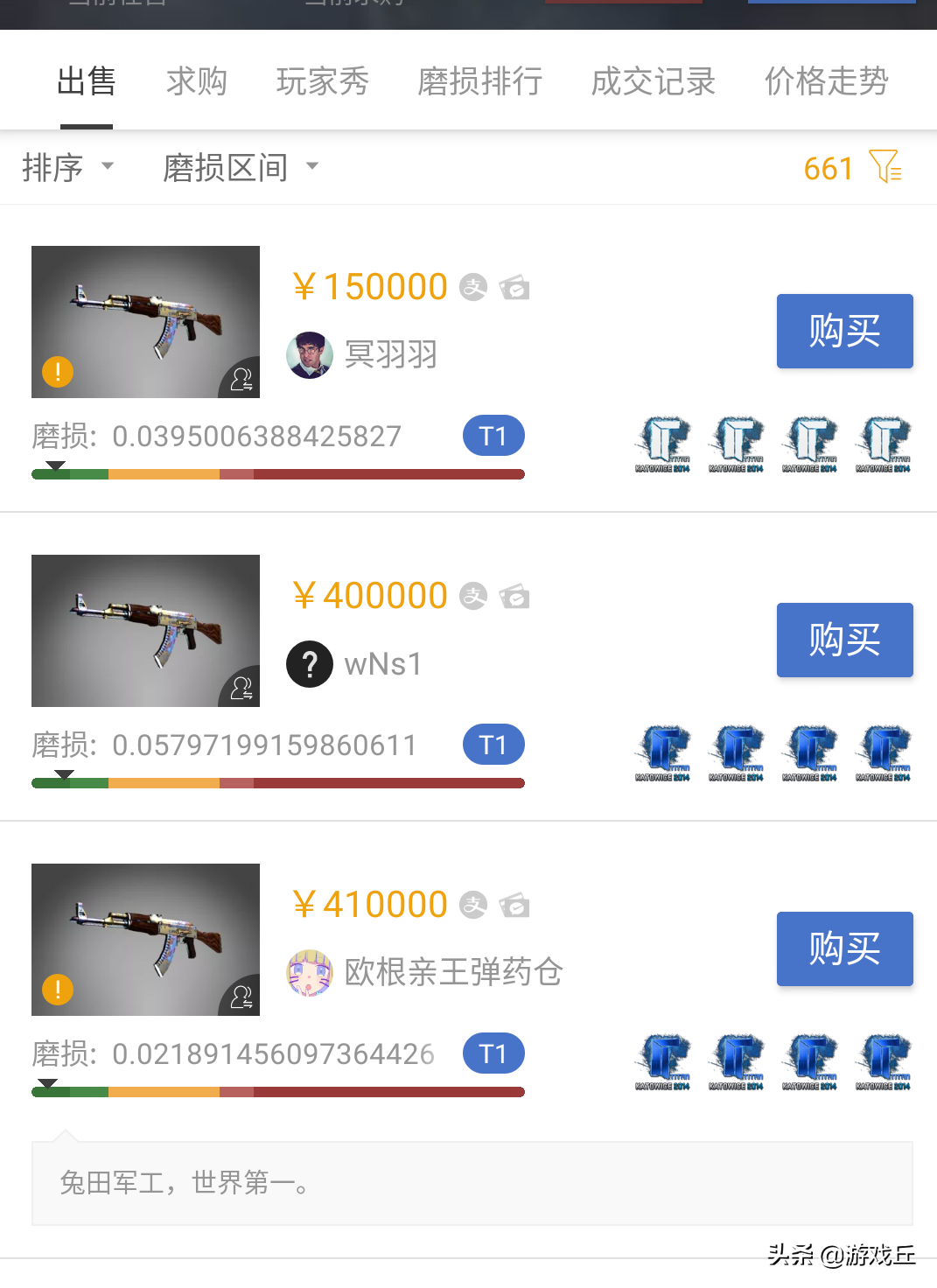This screenshot has height=1288, width=937.
Task: Click 购买 button for the ¥150000 listing
Action: [x=843, y=331]
